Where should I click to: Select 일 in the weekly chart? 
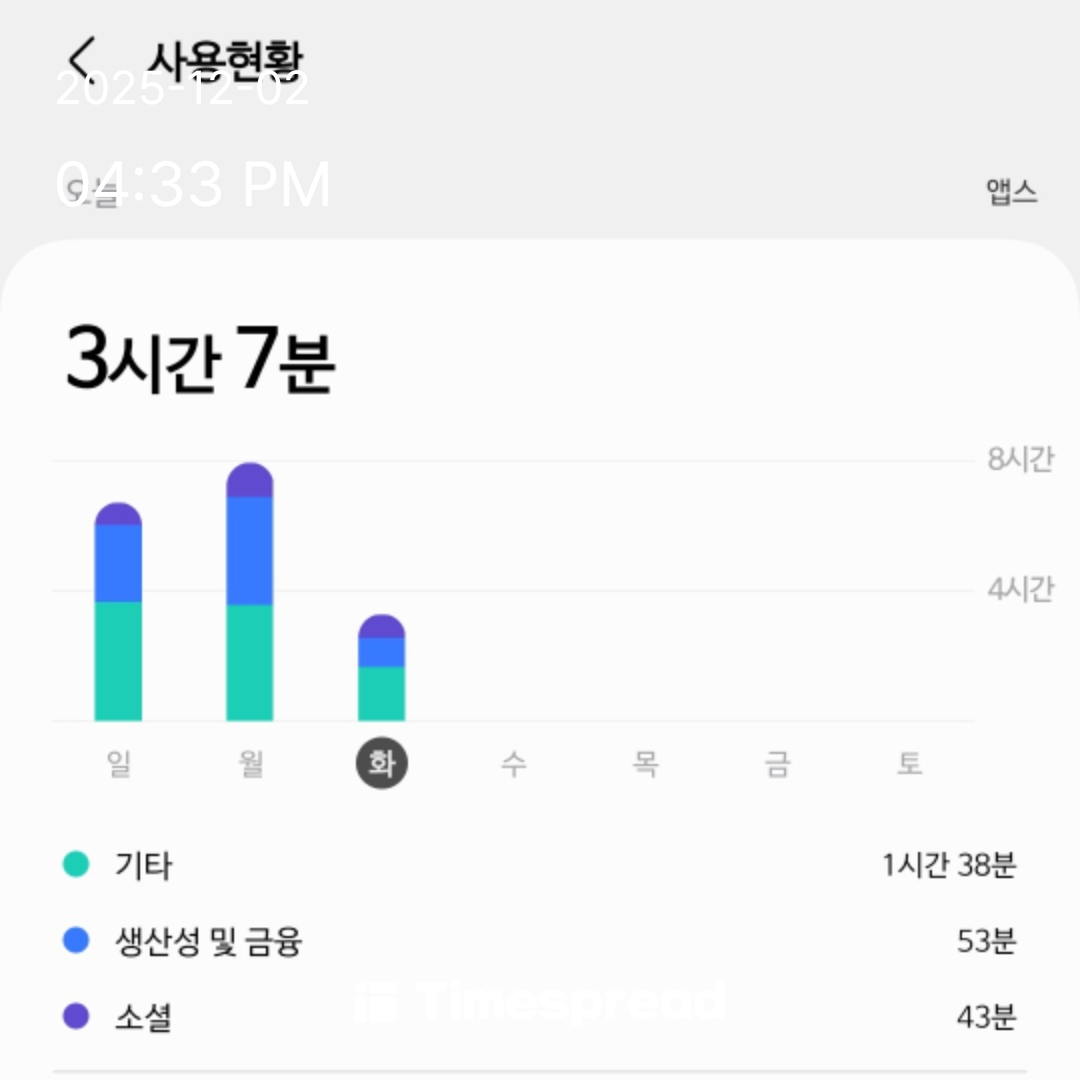click(118, 765)
